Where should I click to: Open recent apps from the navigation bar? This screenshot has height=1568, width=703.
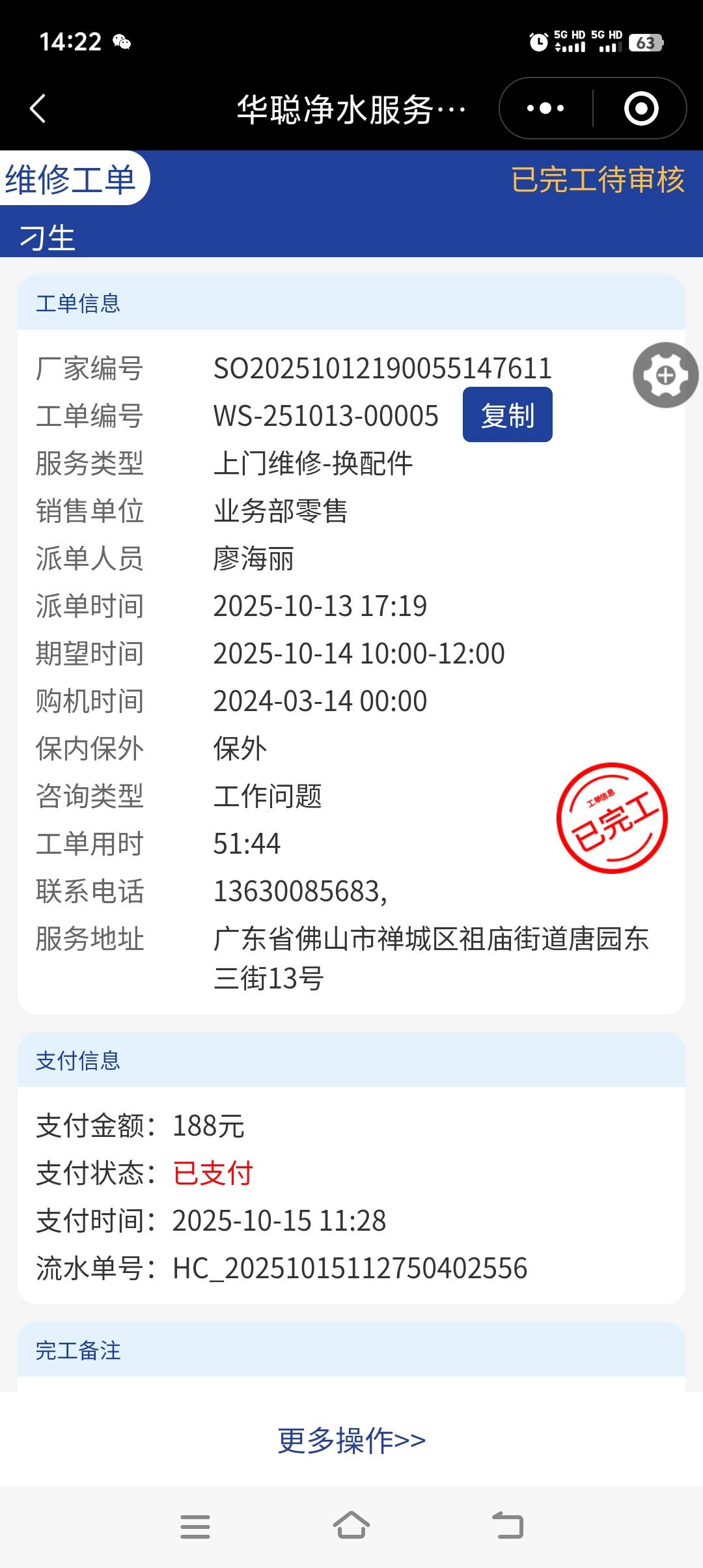pyautogui.click(x=195, y=1526)
